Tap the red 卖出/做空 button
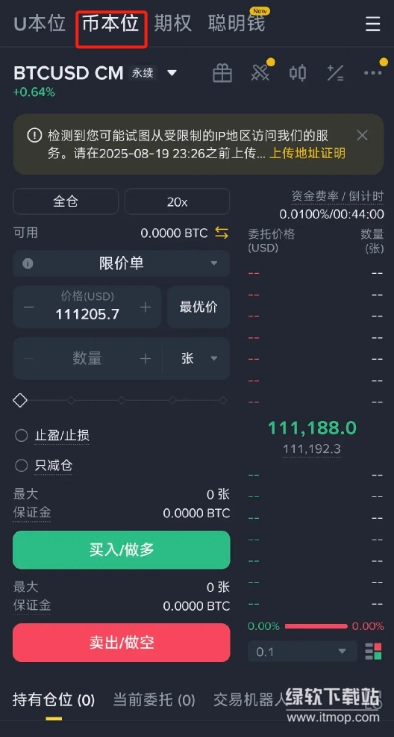The height and width of the screenshot is (737, 394). coord(121,643)
